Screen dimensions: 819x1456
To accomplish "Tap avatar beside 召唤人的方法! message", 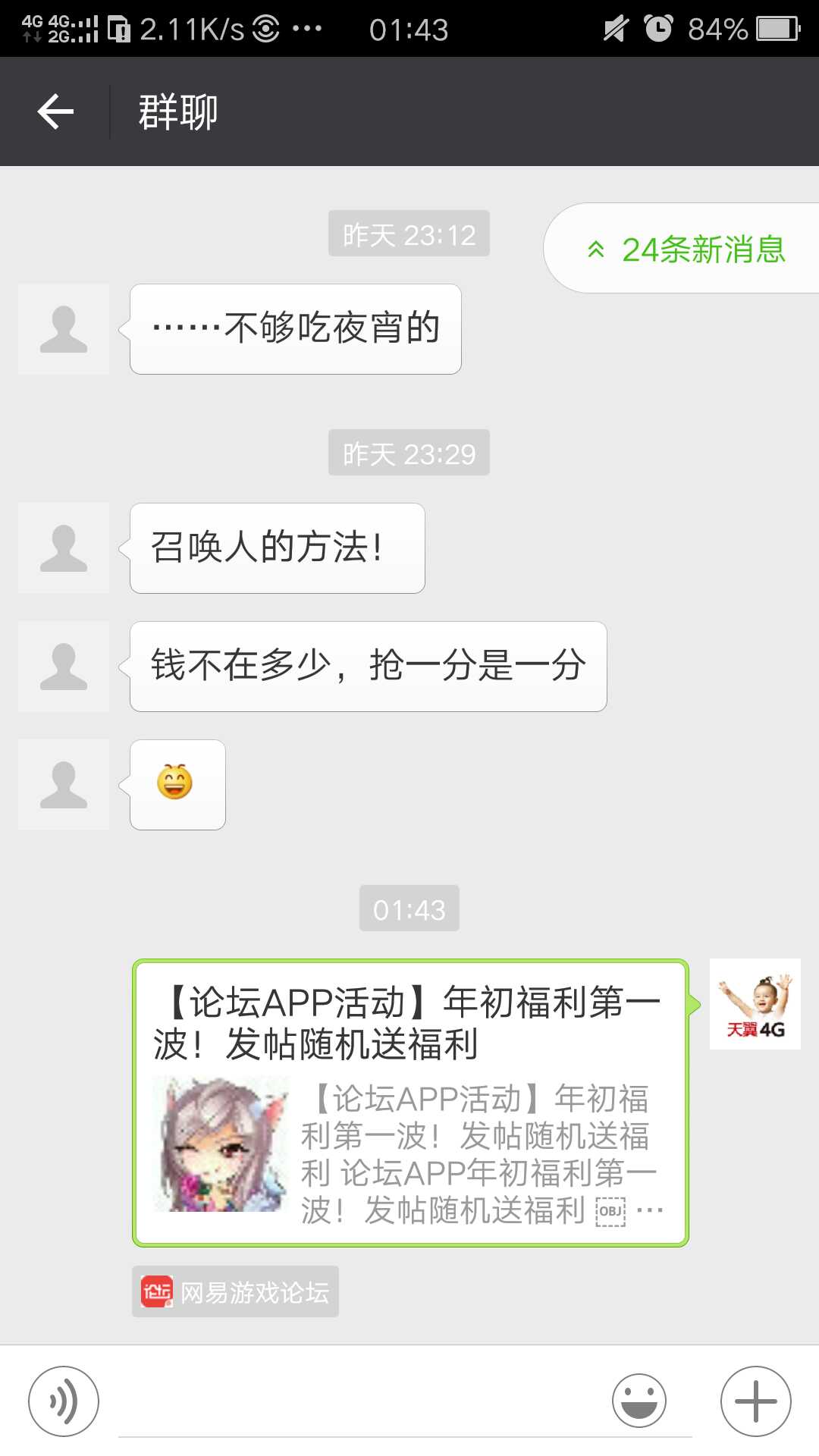I will pos(64,548).
